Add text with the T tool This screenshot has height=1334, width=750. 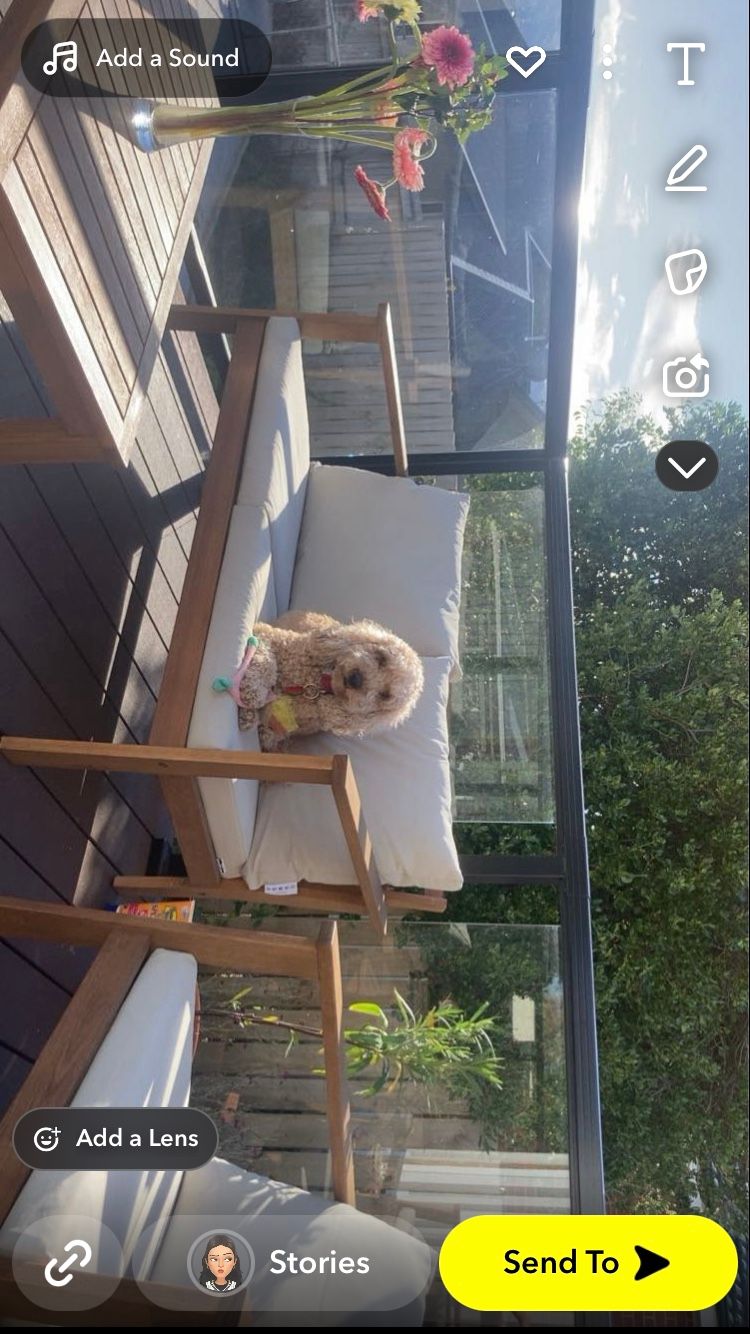[x=686, y=64]
